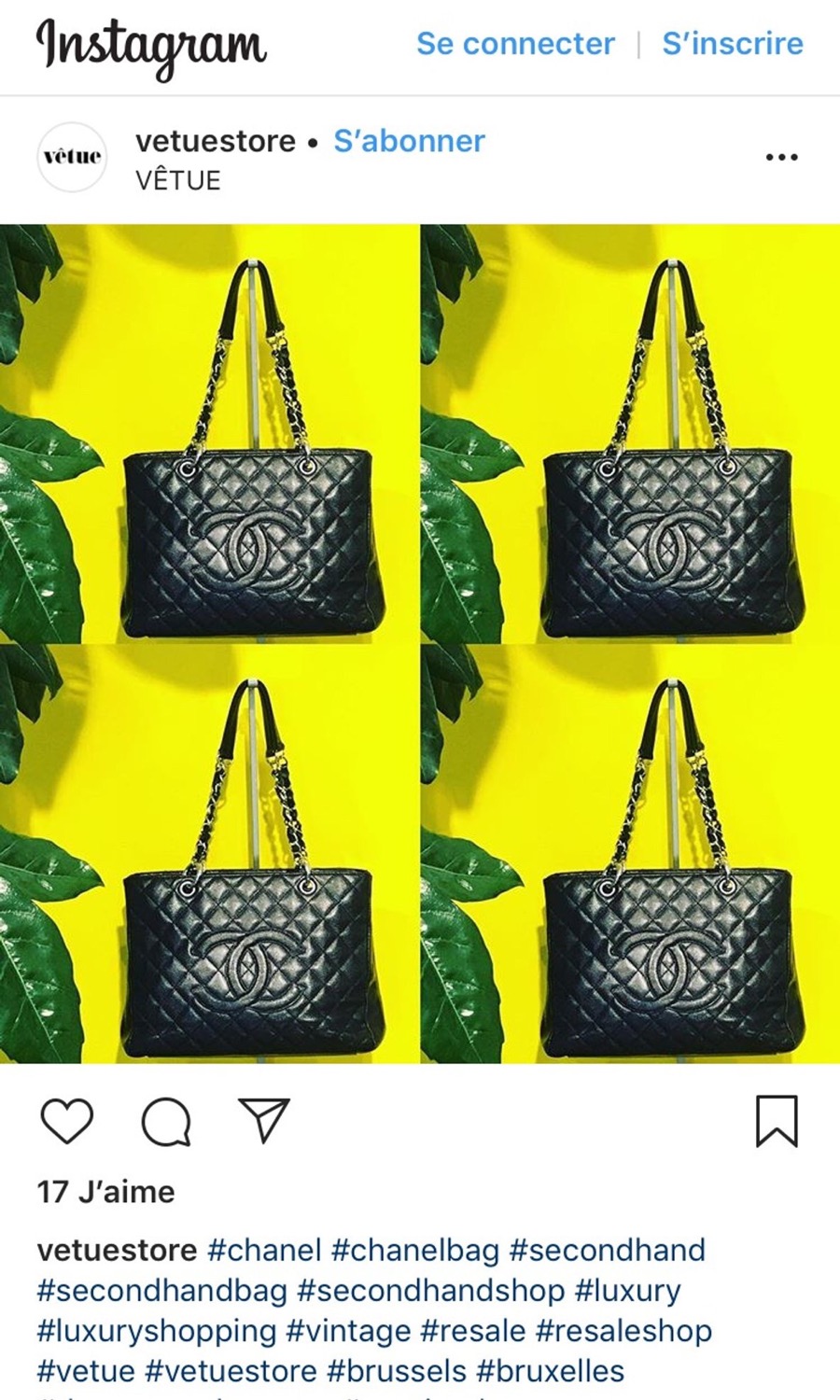Share the post with the paper plane icon
Screen dimensions: 840x1400
point(264,1120)
